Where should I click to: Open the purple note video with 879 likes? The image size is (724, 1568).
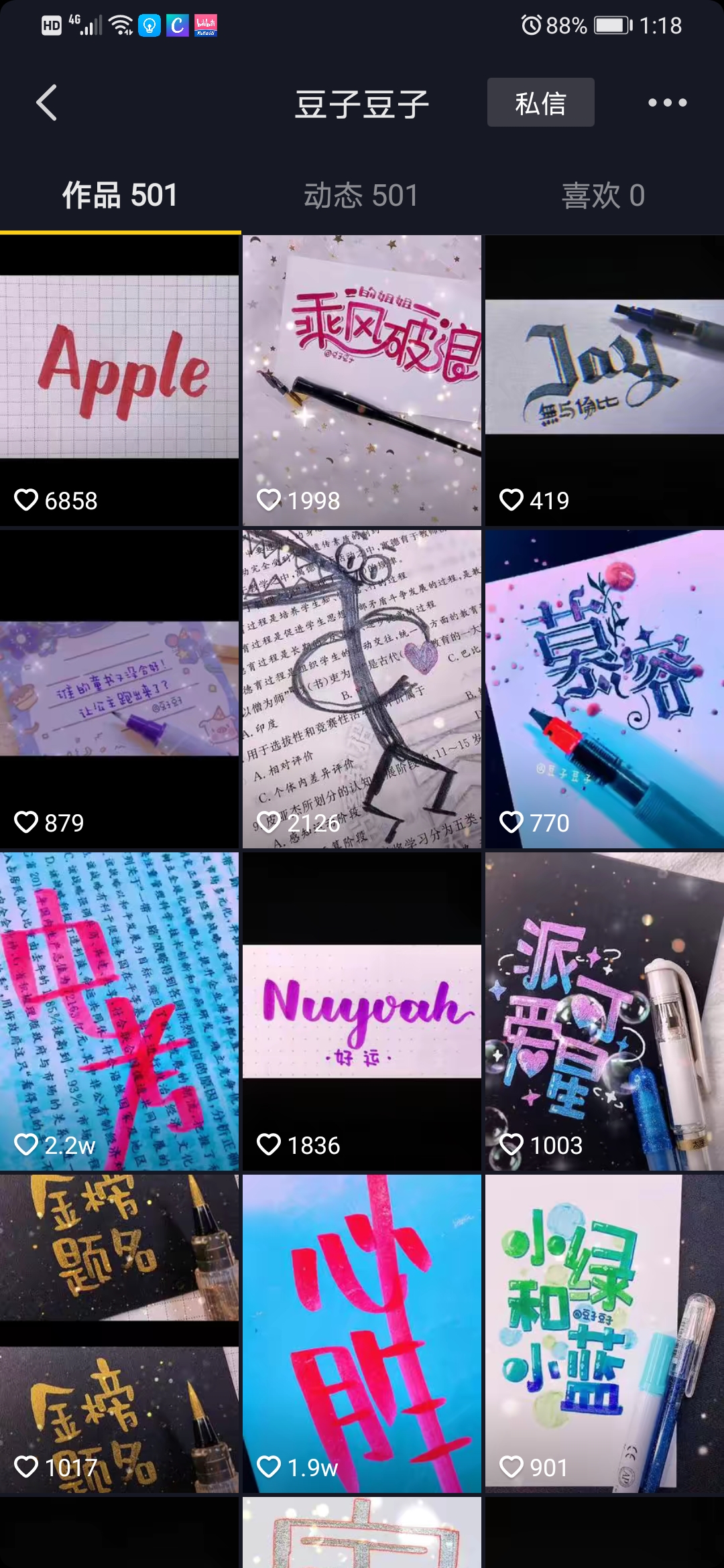pyautogui.click(x=119, y=689)
